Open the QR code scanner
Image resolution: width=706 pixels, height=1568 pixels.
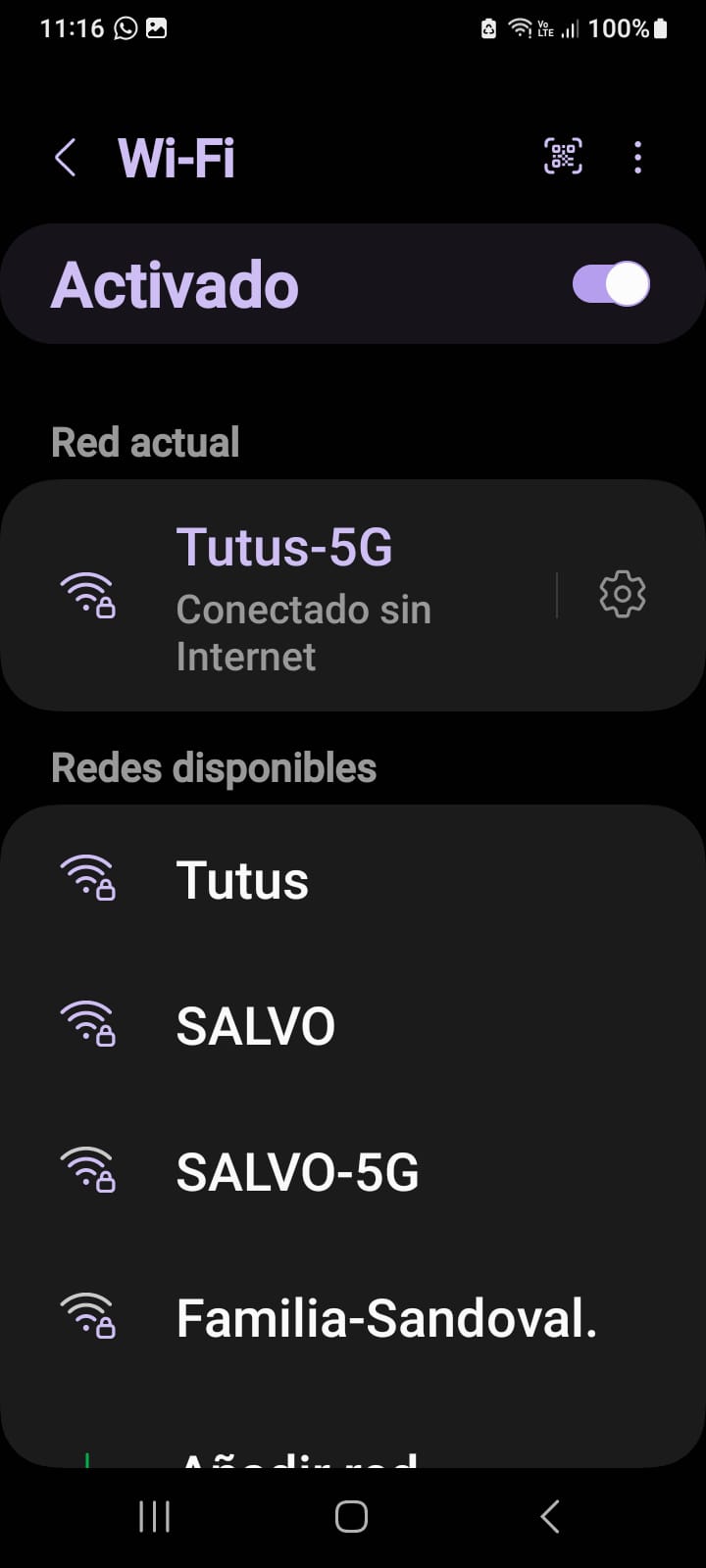pos(563,157)
